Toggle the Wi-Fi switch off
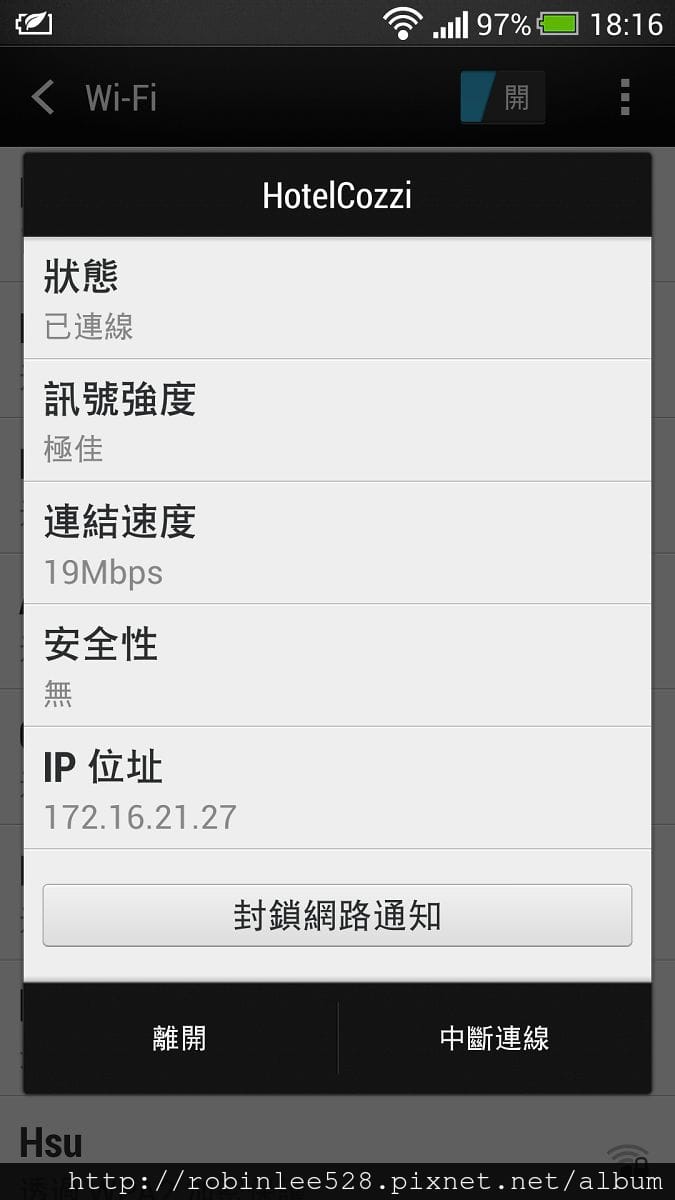 (502, 98)
